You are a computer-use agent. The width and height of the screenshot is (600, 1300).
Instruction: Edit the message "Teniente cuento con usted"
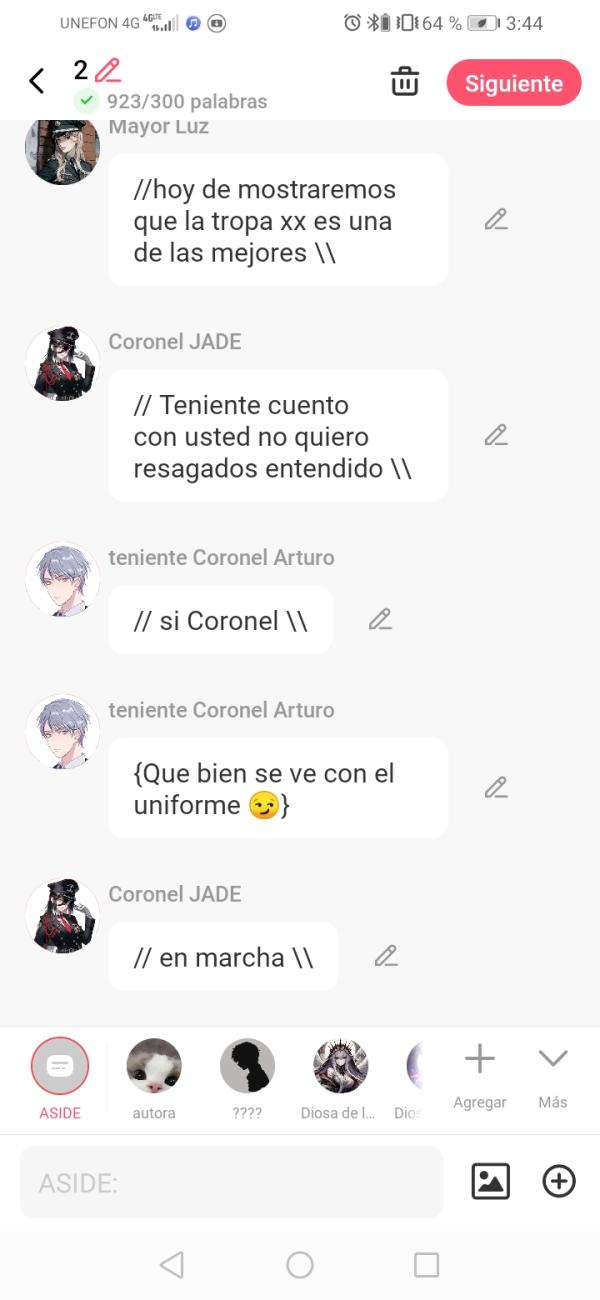[x=496, y=436]
